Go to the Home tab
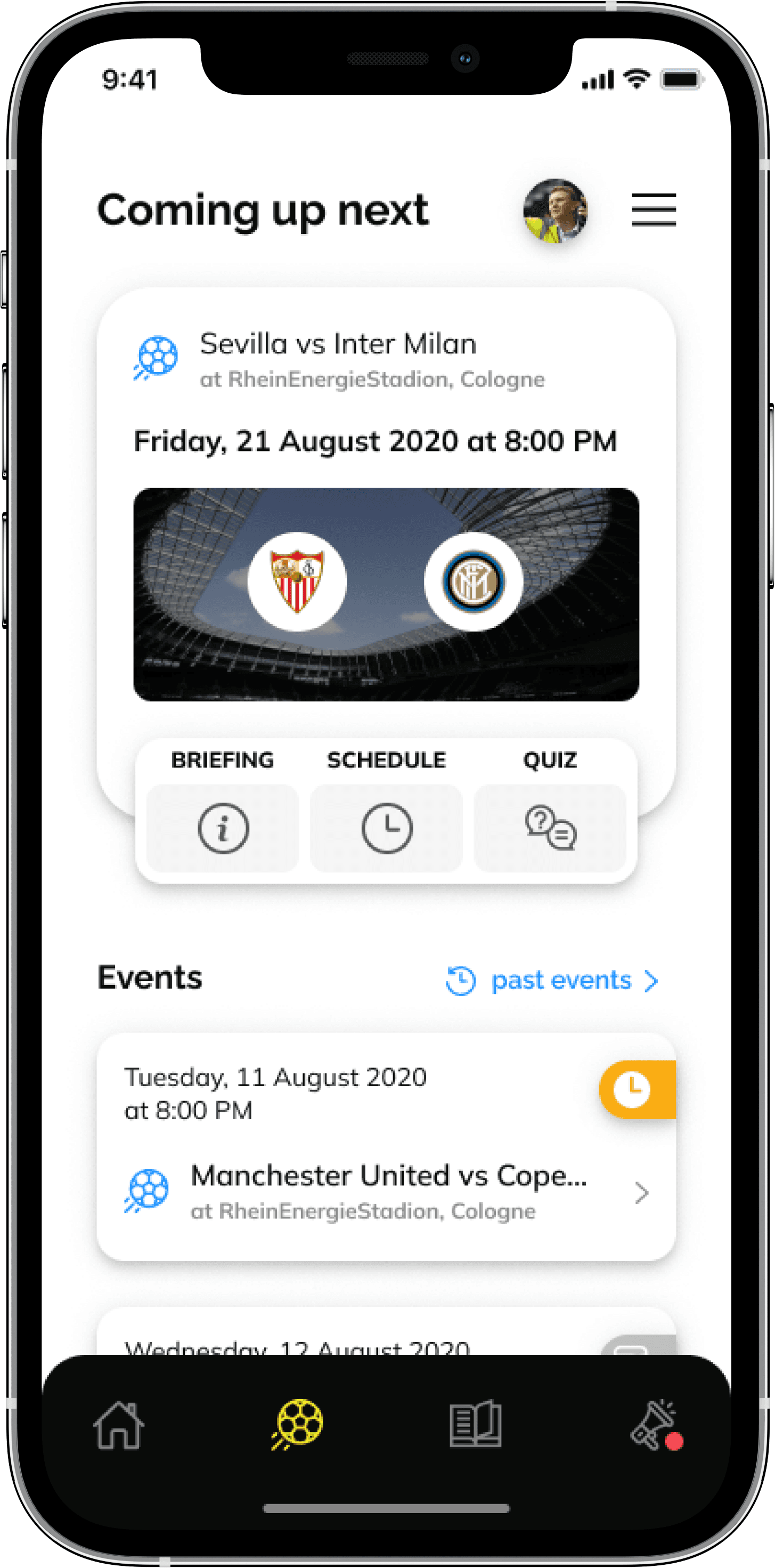Image resolution: width=775 pixels, height=1568 pixels. (119, 1426)
